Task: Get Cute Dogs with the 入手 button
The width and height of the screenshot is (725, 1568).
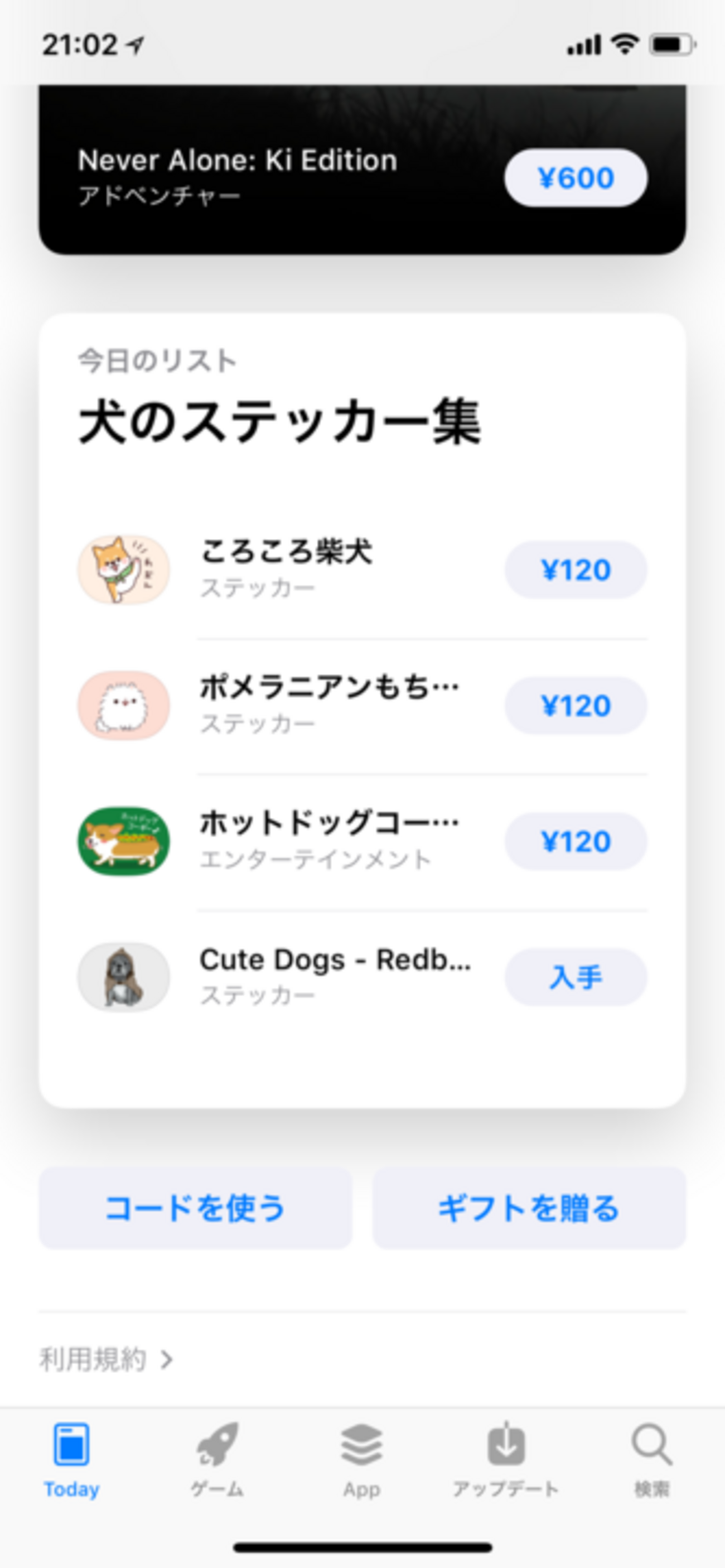Action: pyautogui.click(x=575, y=977)
